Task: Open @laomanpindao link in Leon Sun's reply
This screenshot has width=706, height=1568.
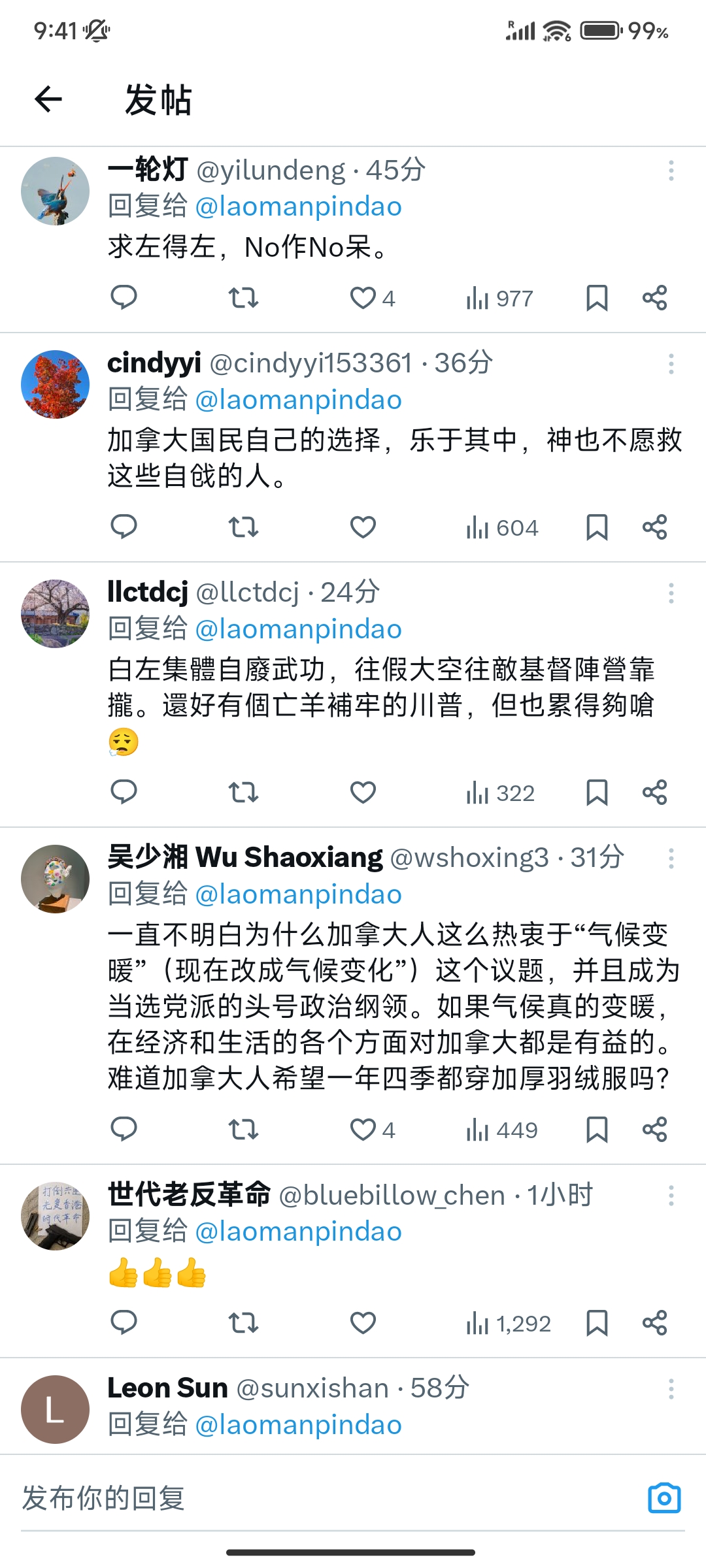Action: click(299, 1424)
